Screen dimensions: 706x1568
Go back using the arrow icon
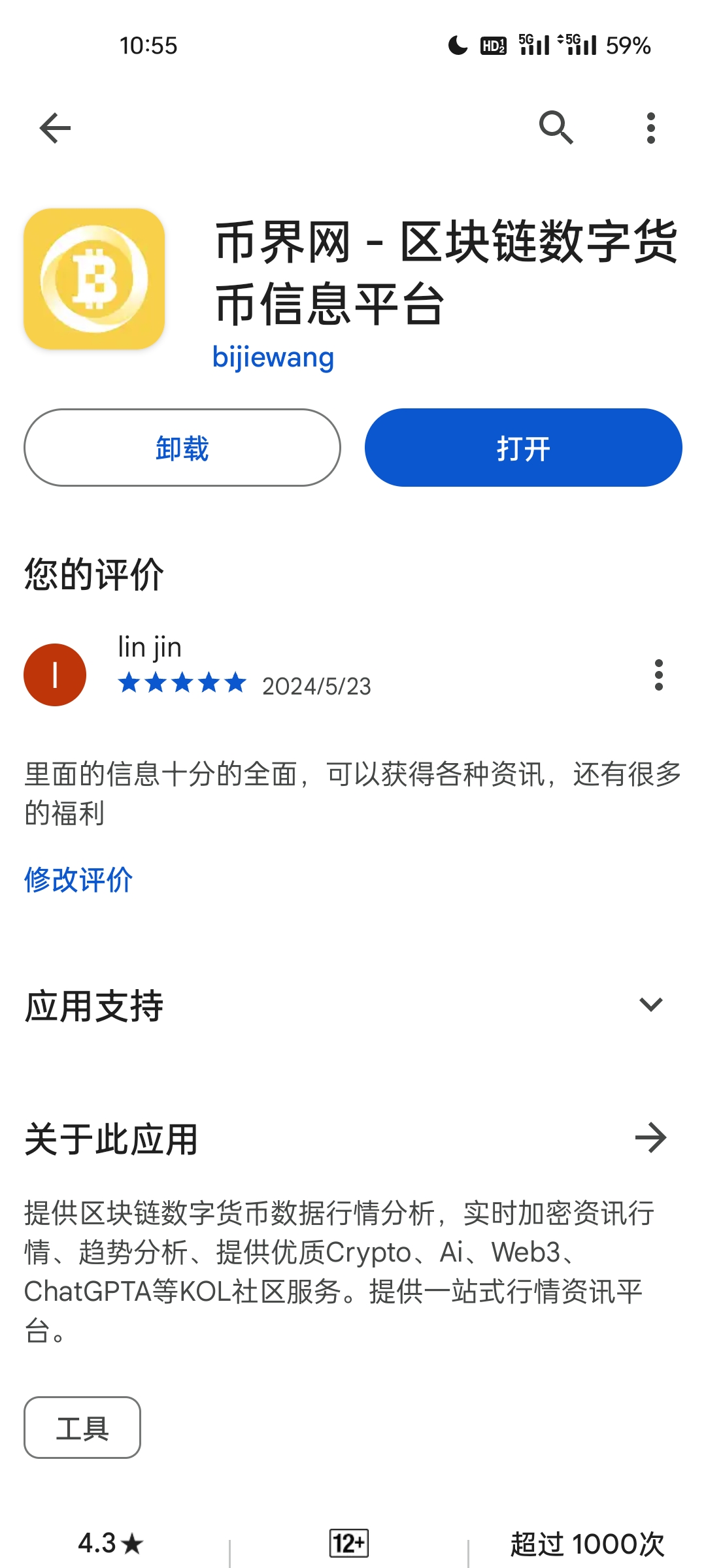tap(55, 128)
